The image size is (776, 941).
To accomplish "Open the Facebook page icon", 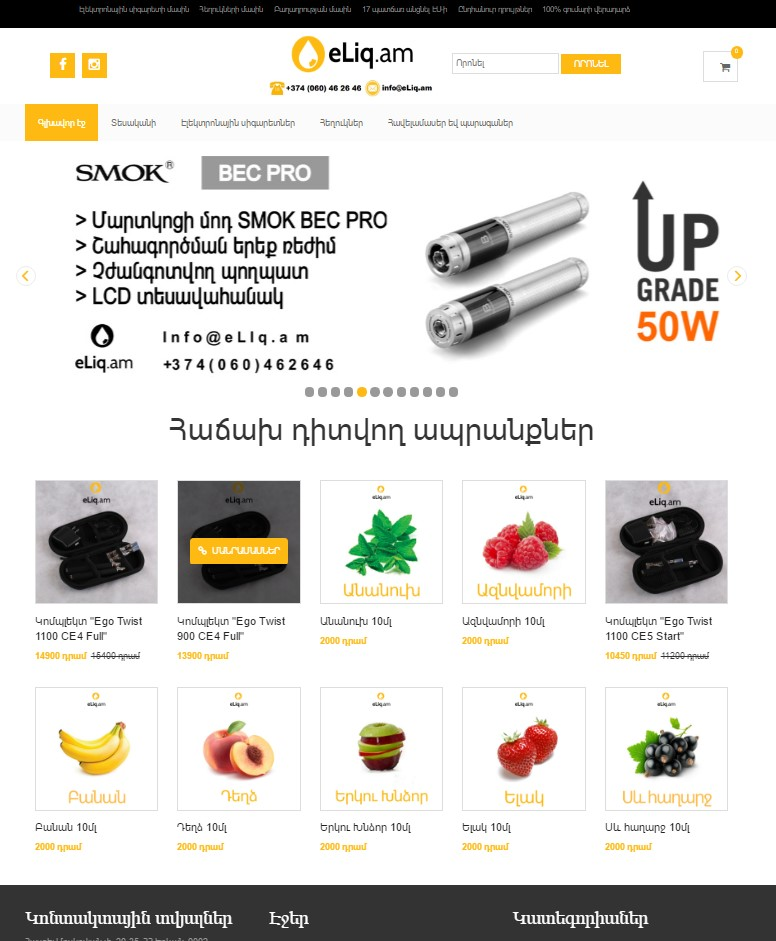I will coord(62,65).
